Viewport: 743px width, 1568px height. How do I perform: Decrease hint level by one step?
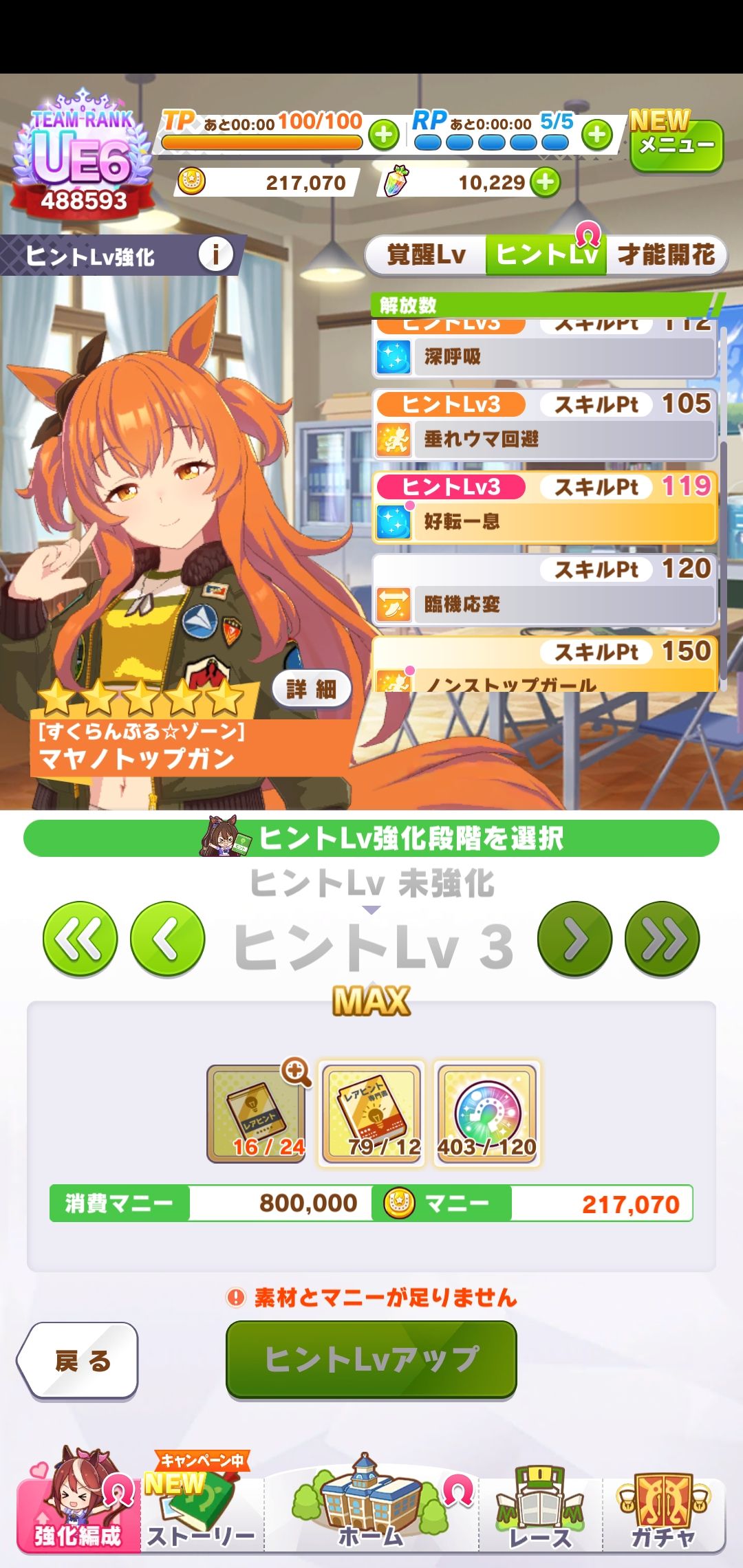167,939
